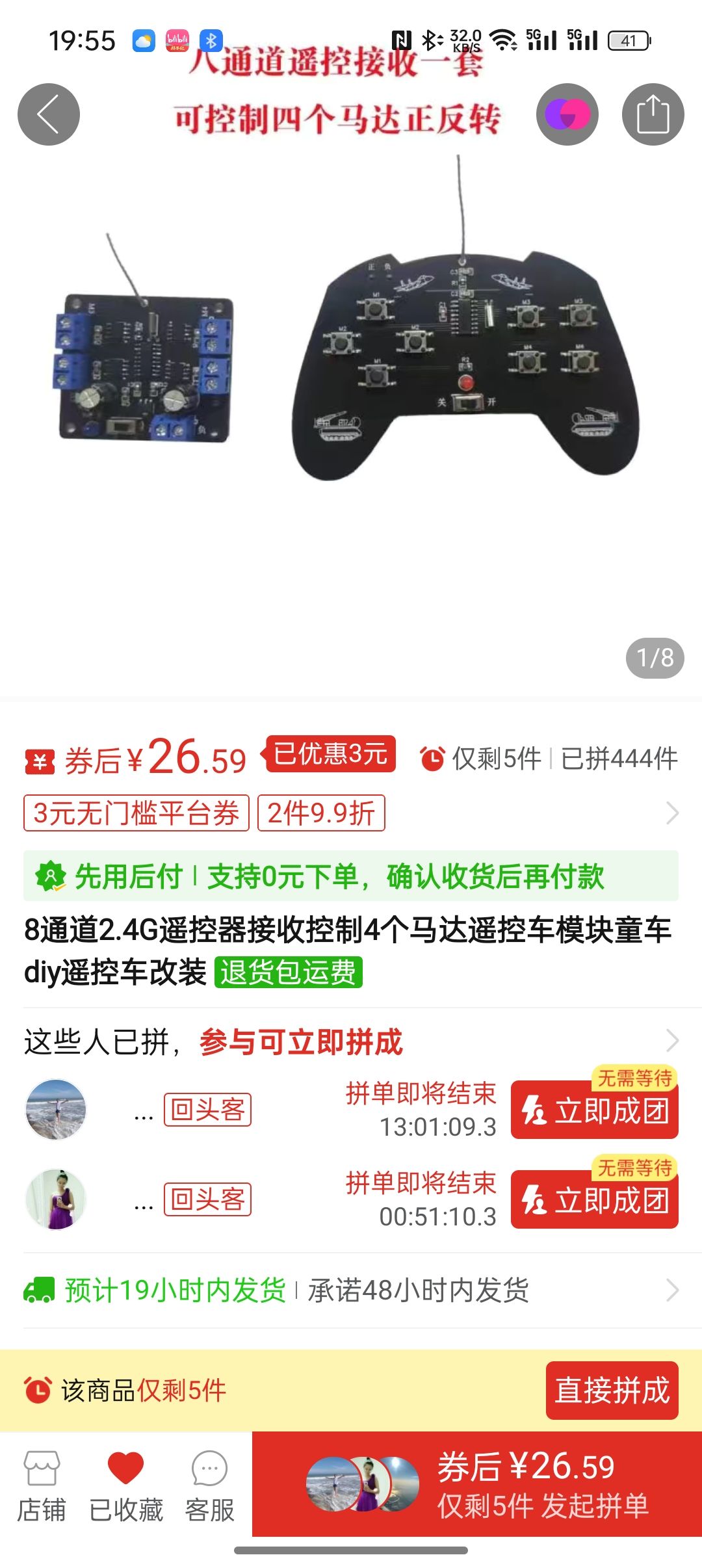Expand the 这些人已拼 group list
702x1568 pixels.
point(351,1041)
